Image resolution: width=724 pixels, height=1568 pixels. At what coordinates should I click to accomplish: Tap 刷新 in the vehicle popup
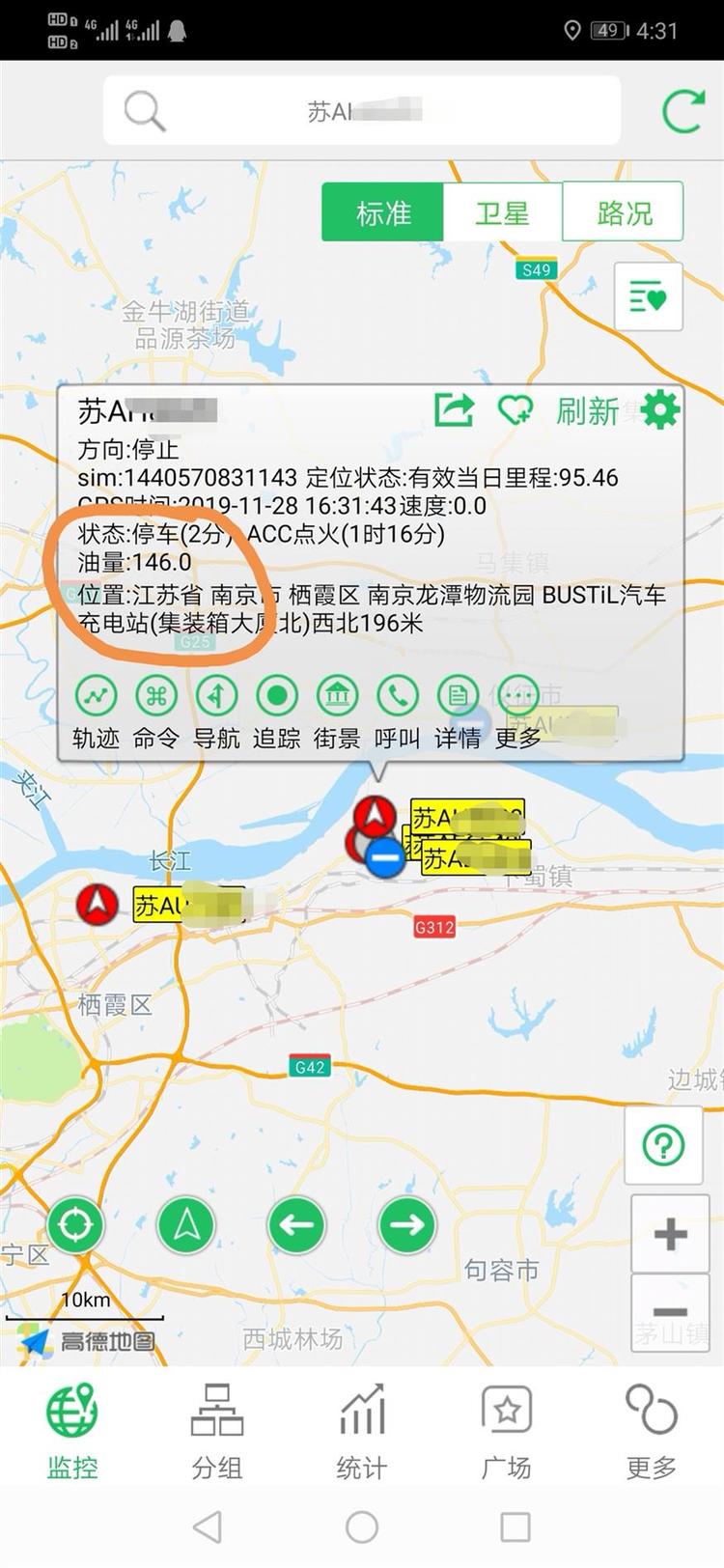click(x=587, y=411)
